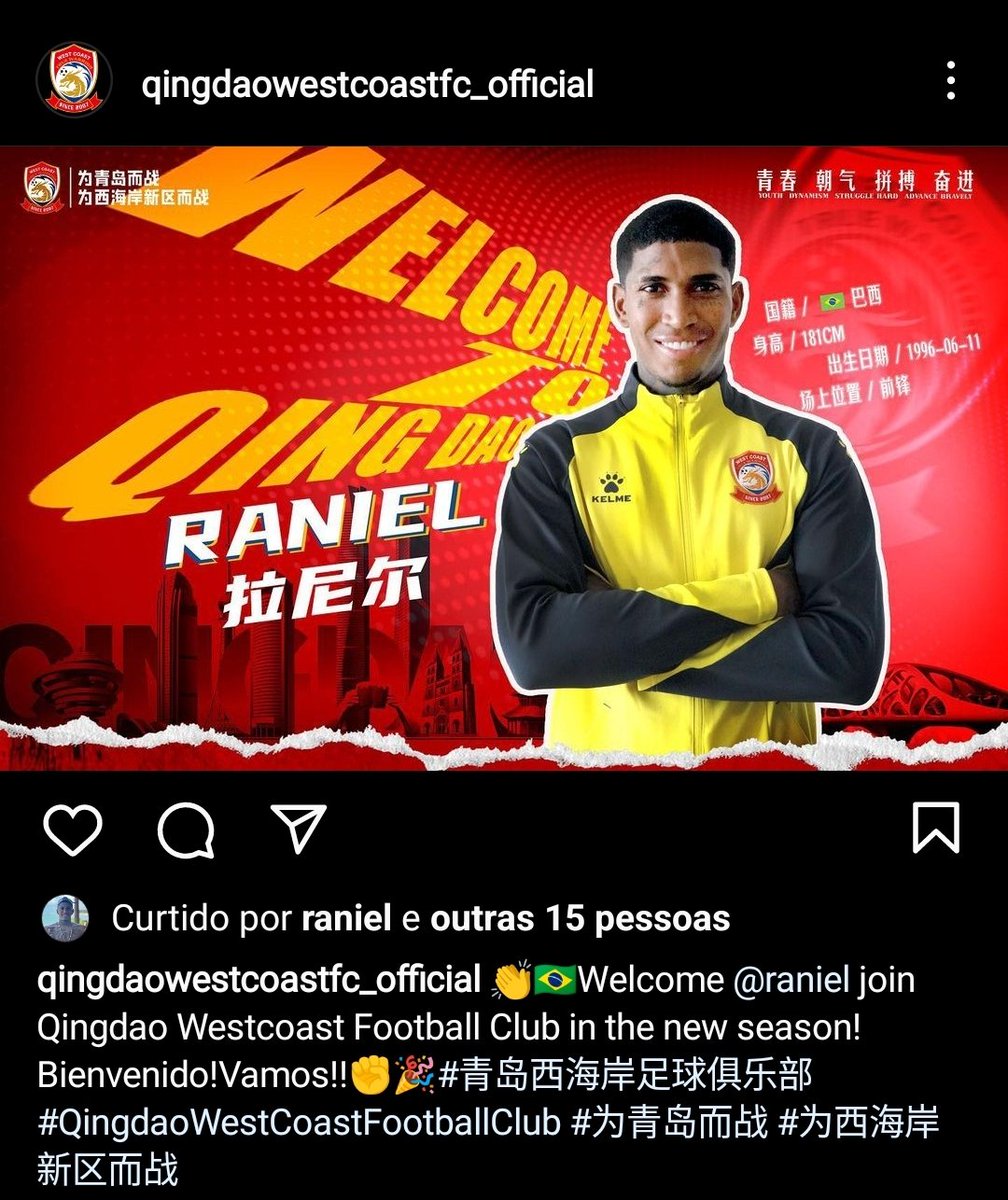This screenshot has width=1008, height=1200.
Task: Bookmark the welcome Raniel post
Action: point(936,829)
